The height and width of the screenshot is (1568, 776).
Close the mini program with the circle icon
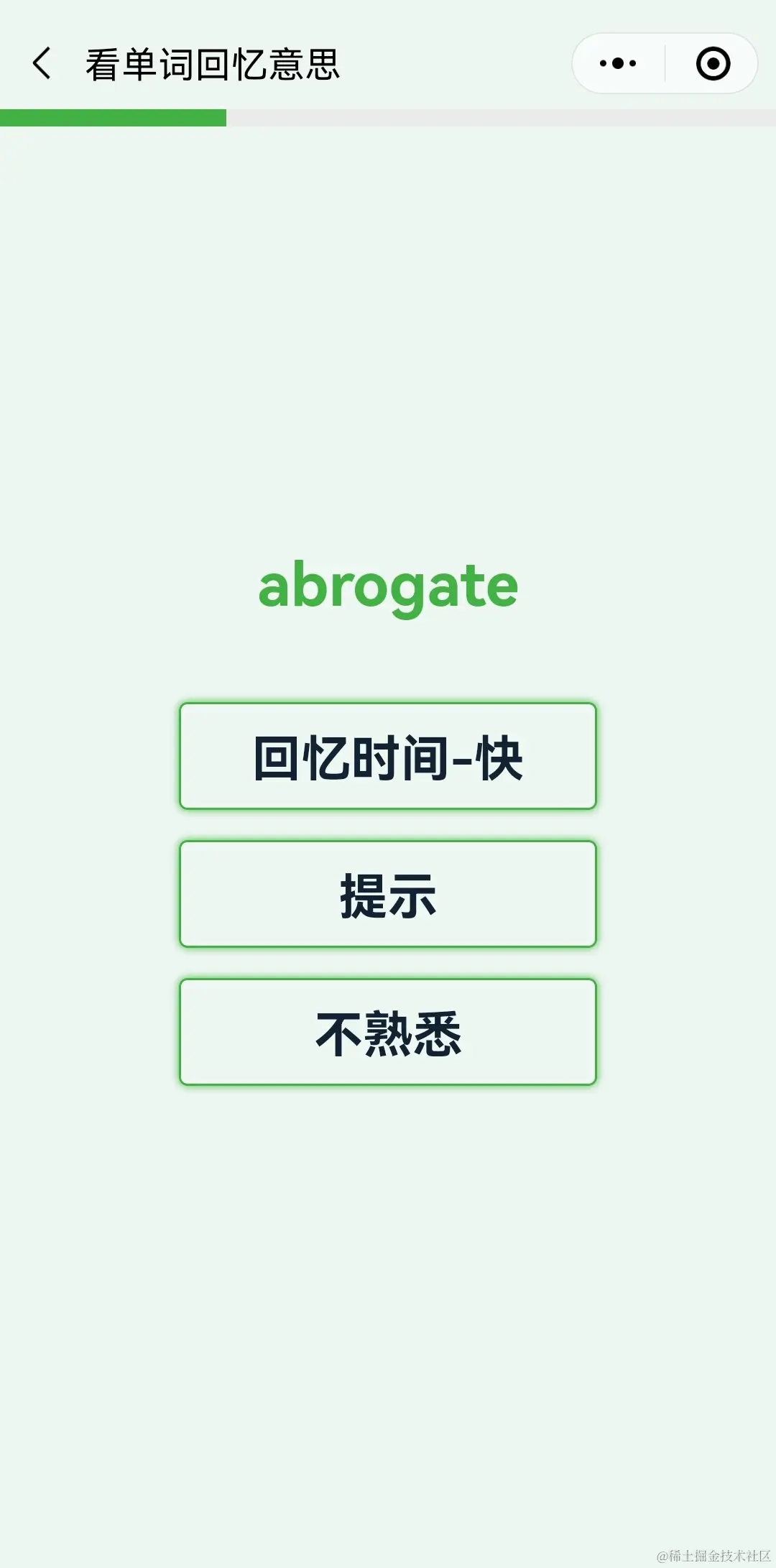tap(713, 63)
